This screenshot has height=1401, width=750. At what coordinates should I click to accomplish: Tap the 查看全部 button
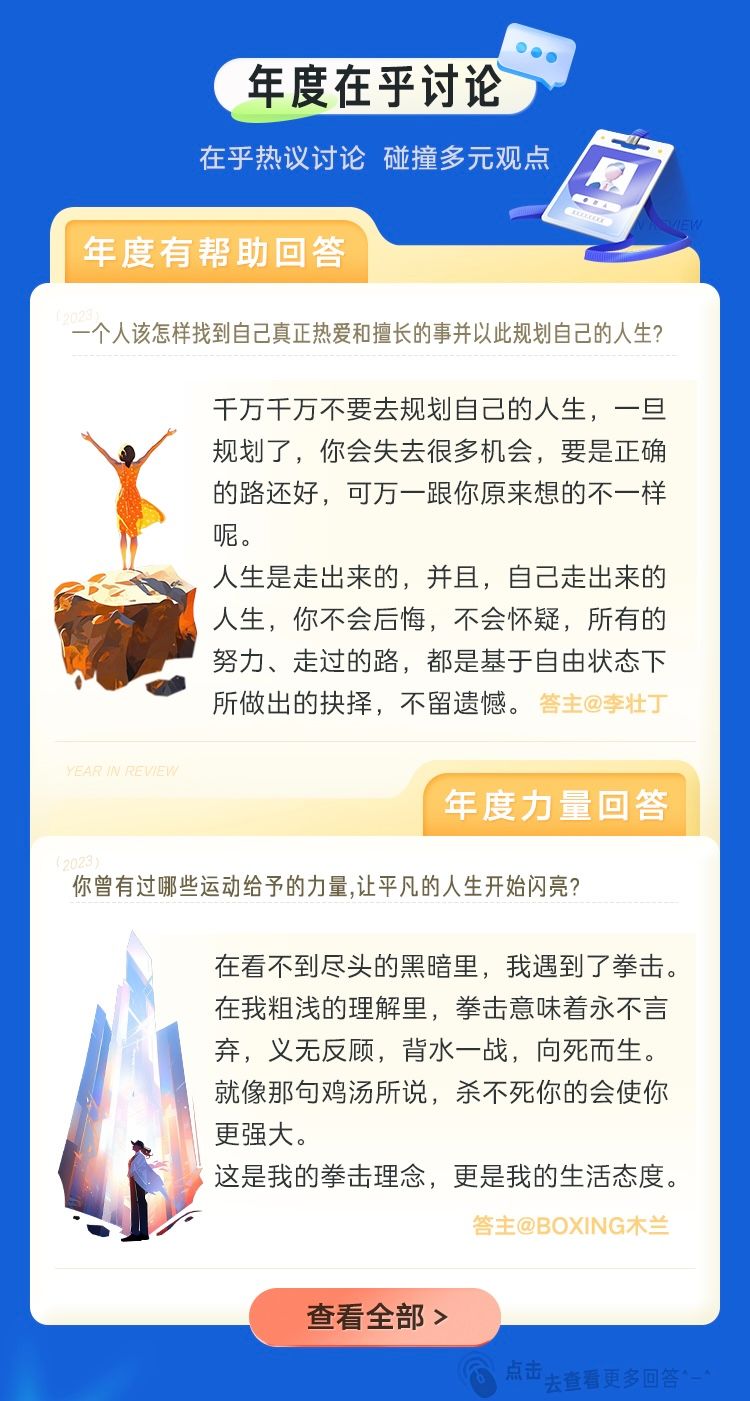tap(375, 1316)
